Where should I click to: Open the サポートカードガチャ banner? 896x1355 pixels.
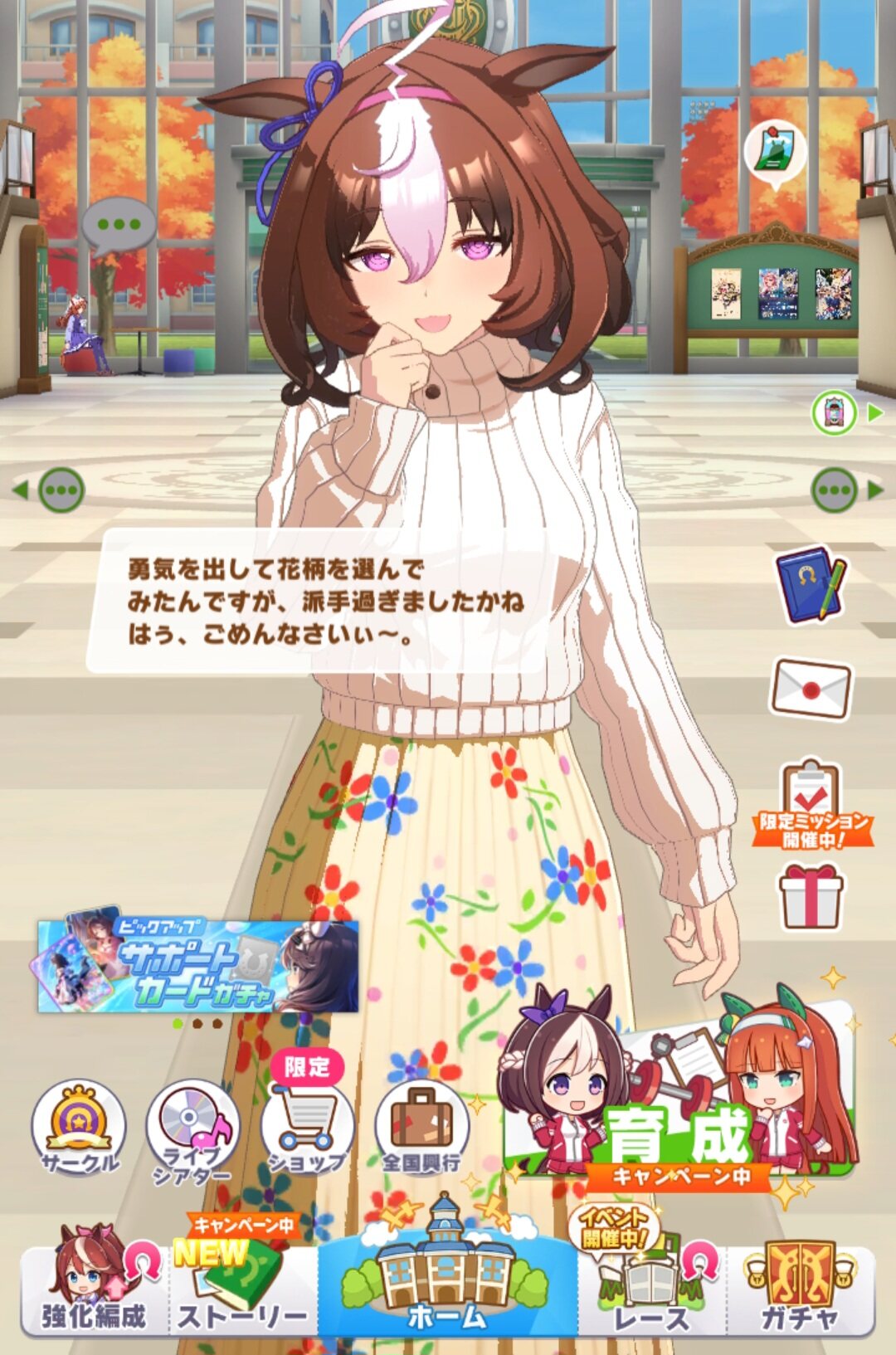(197, 966)
